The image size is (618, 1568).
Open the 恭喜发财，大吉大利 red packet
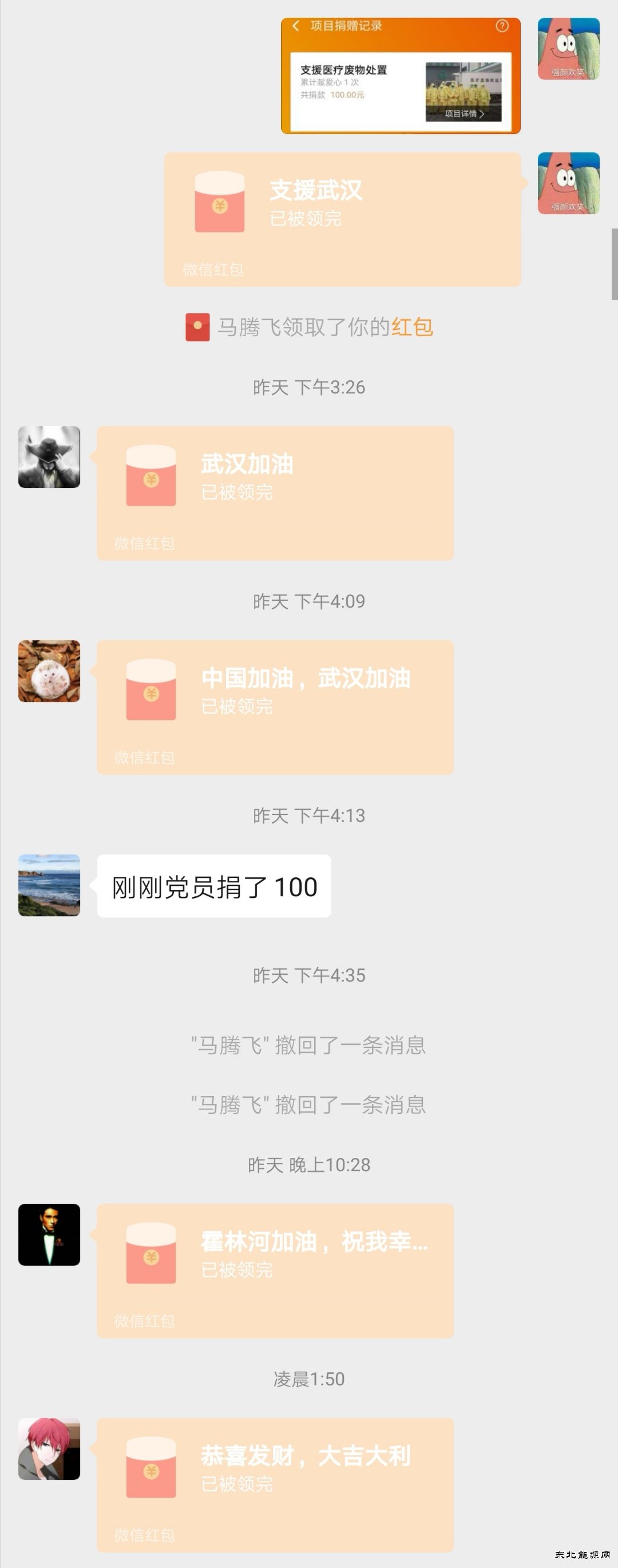pyautogui.click(x=275, y=1484)
